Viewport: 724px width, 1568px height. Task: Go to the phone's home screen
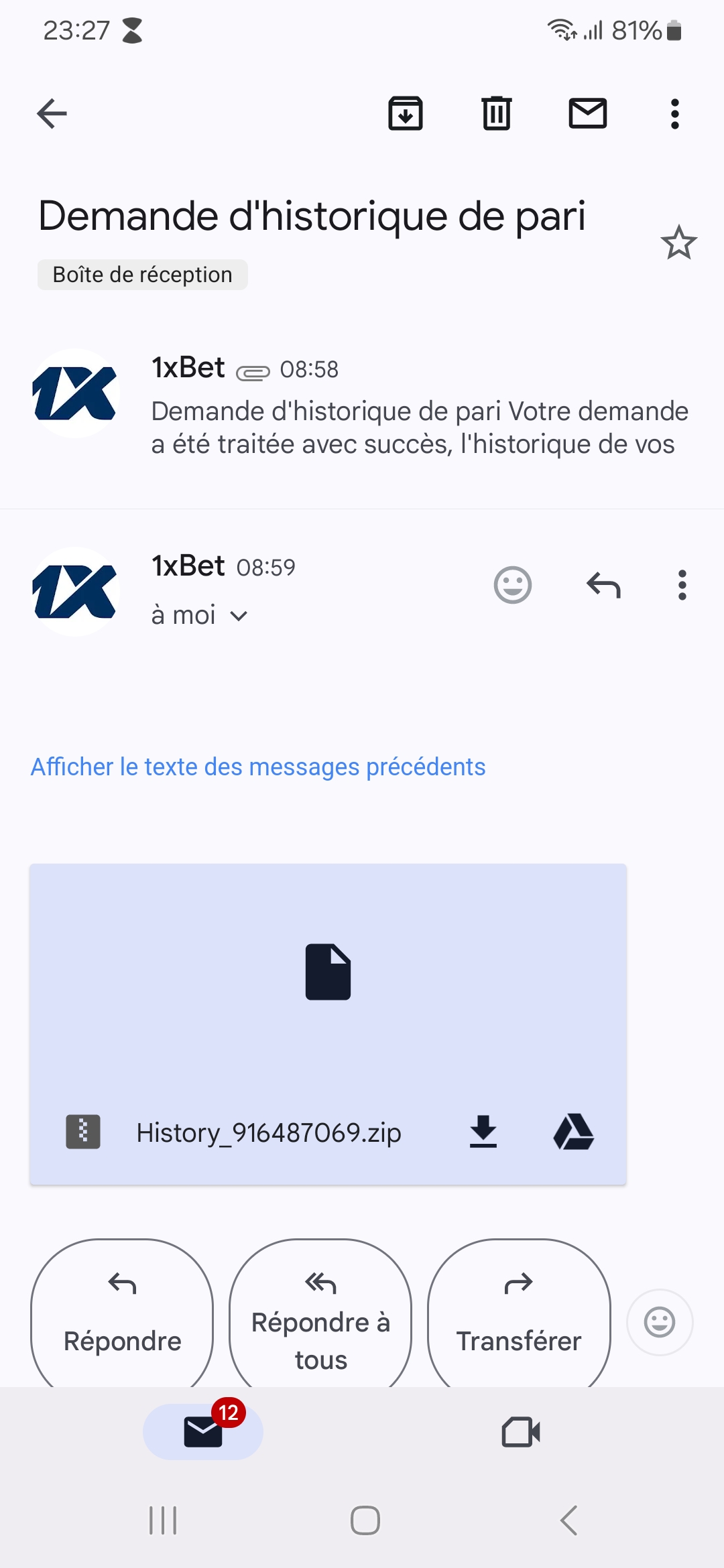(x=365, y=1520)
